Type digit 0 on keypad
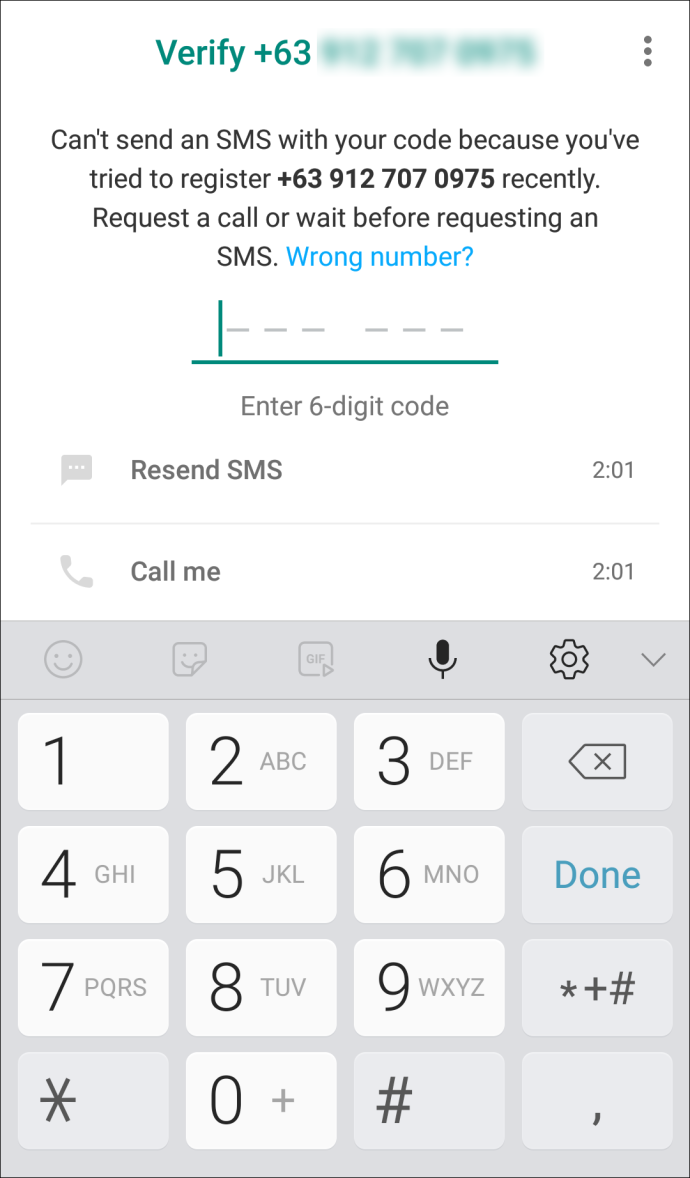The width and height of the screenshot is (690, 1178). (261, 1101)
